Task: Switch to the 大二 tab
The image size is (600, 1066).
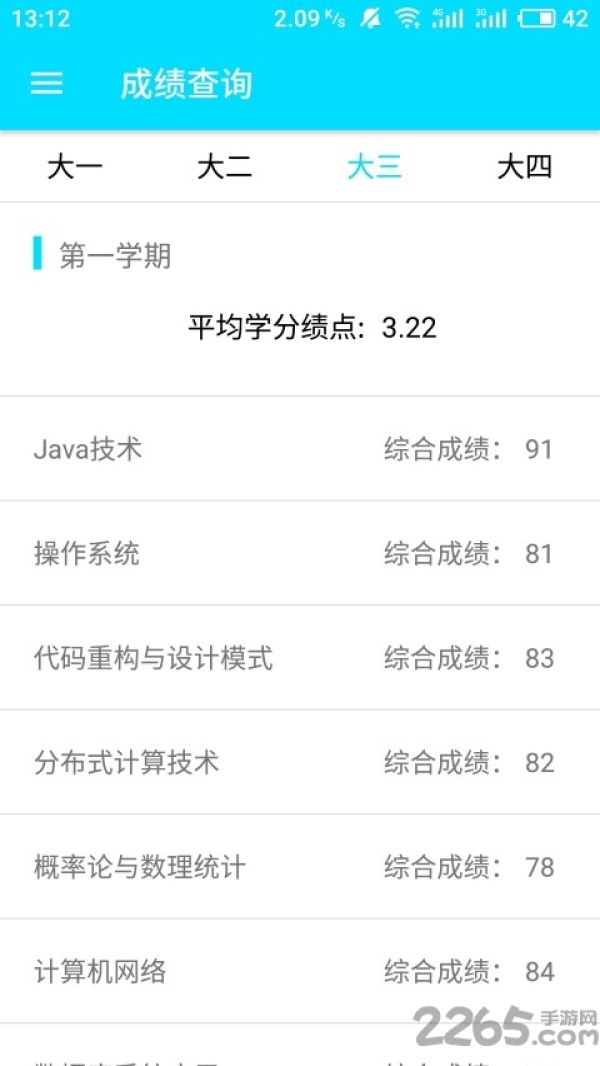Action: [225, 167]
